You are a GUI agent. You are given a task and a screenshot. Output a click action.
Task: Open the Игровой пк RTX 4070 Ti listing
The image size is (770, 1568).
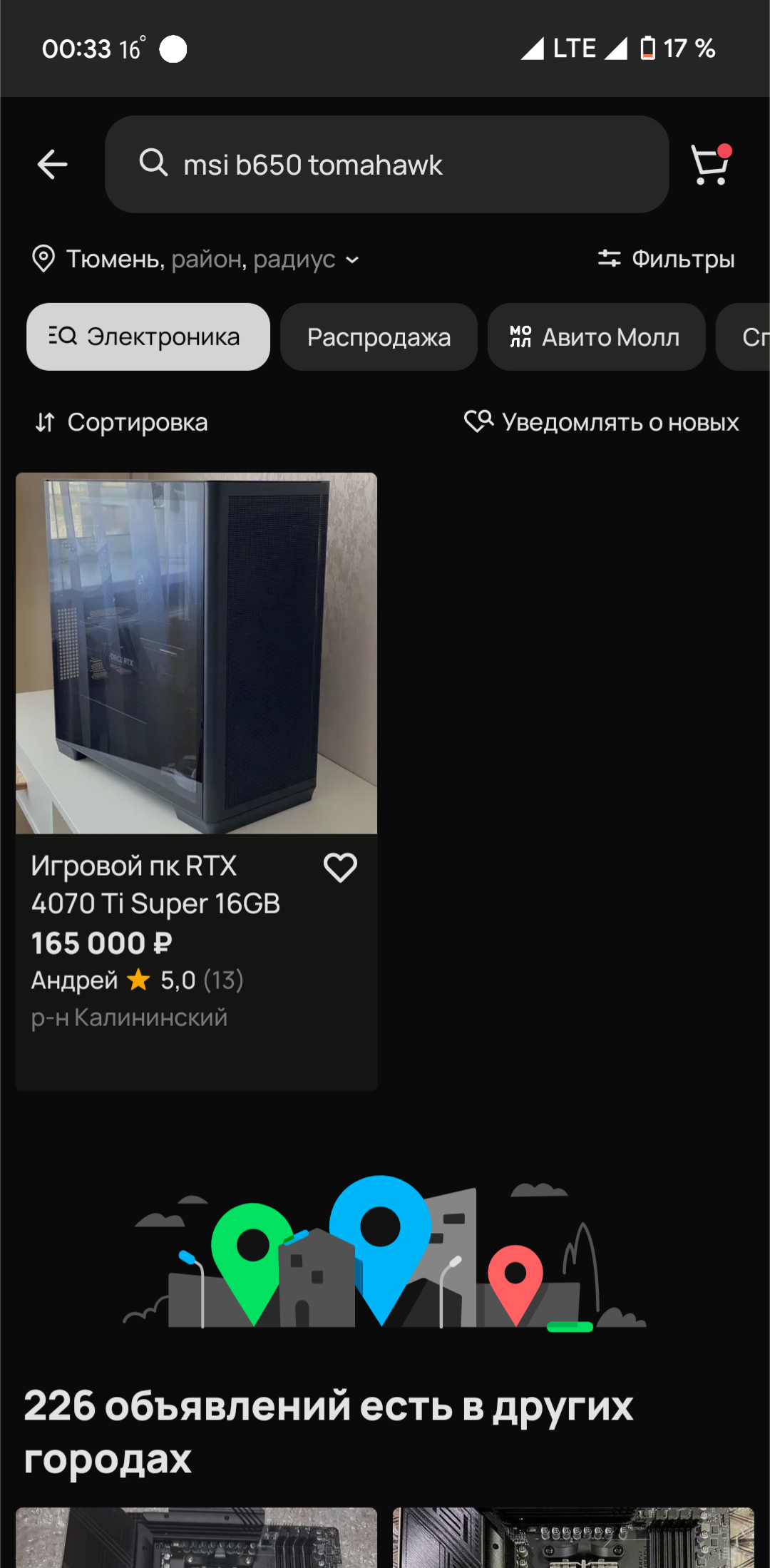pos(197,781)
